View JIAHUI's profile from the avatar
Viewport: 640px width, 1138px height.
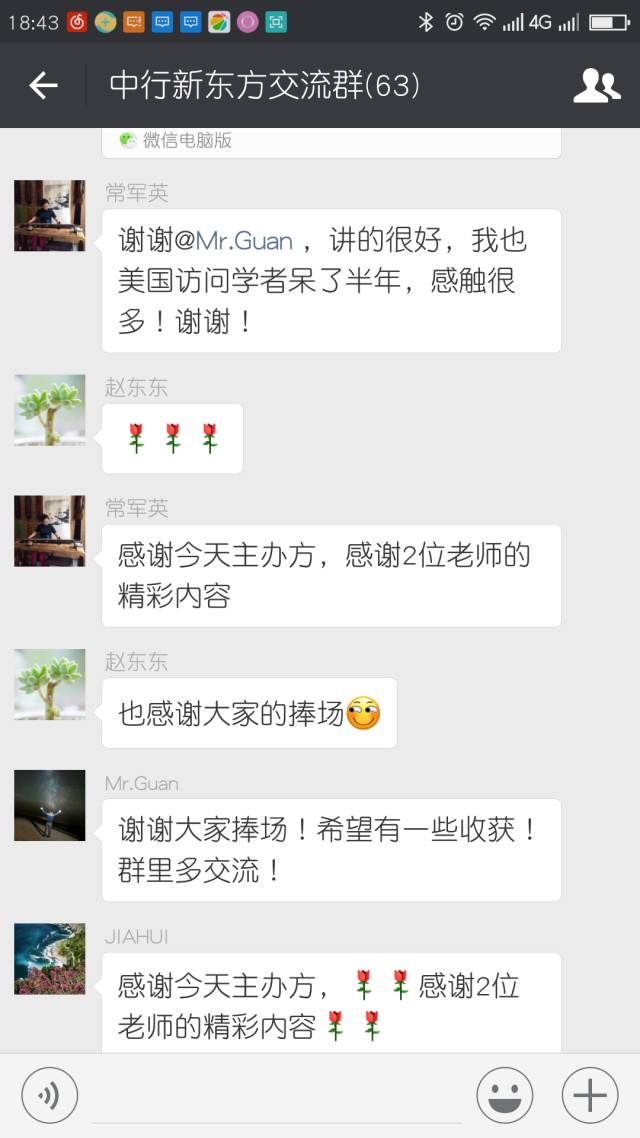pos(50,959)
